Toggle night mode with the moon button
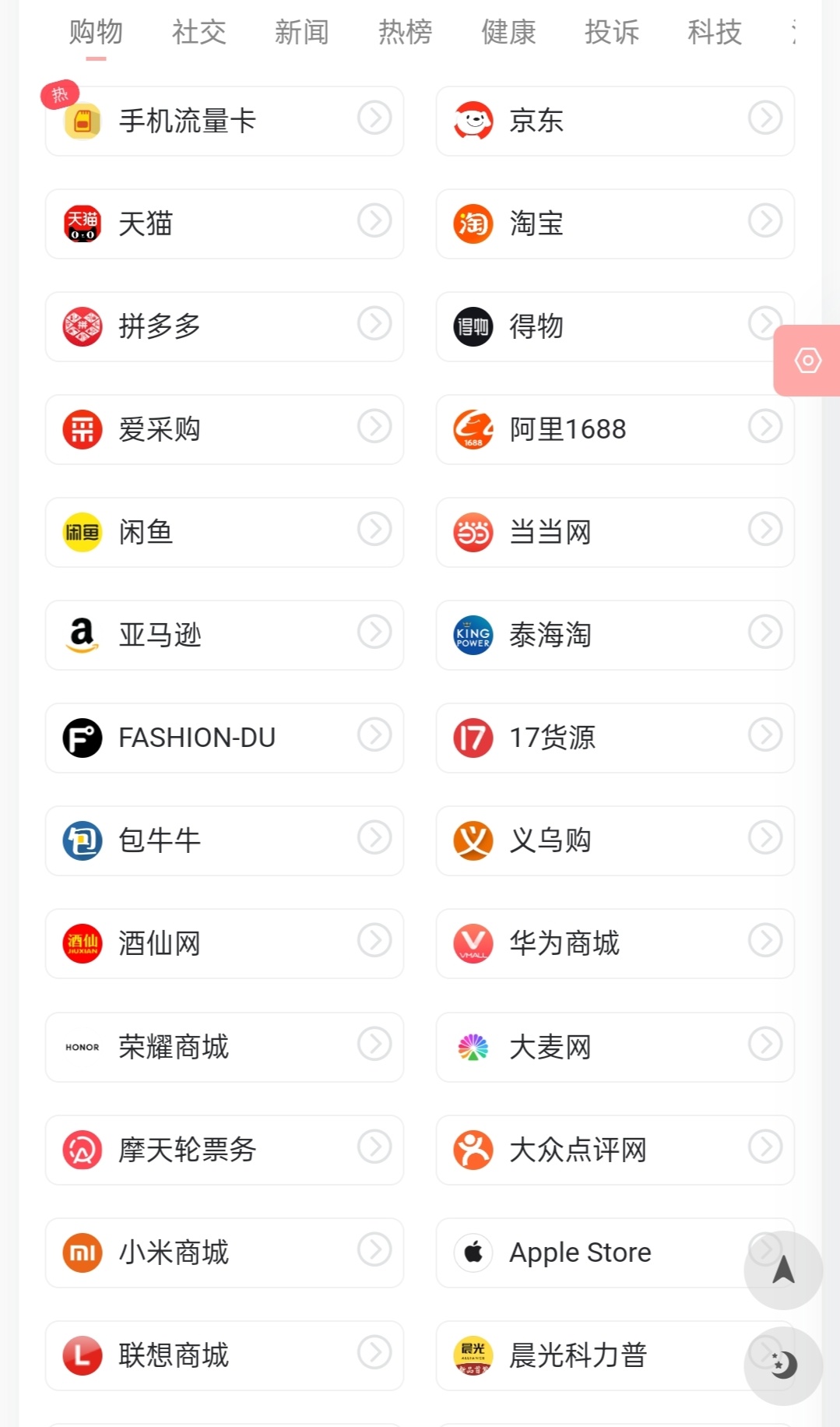 783,1365
